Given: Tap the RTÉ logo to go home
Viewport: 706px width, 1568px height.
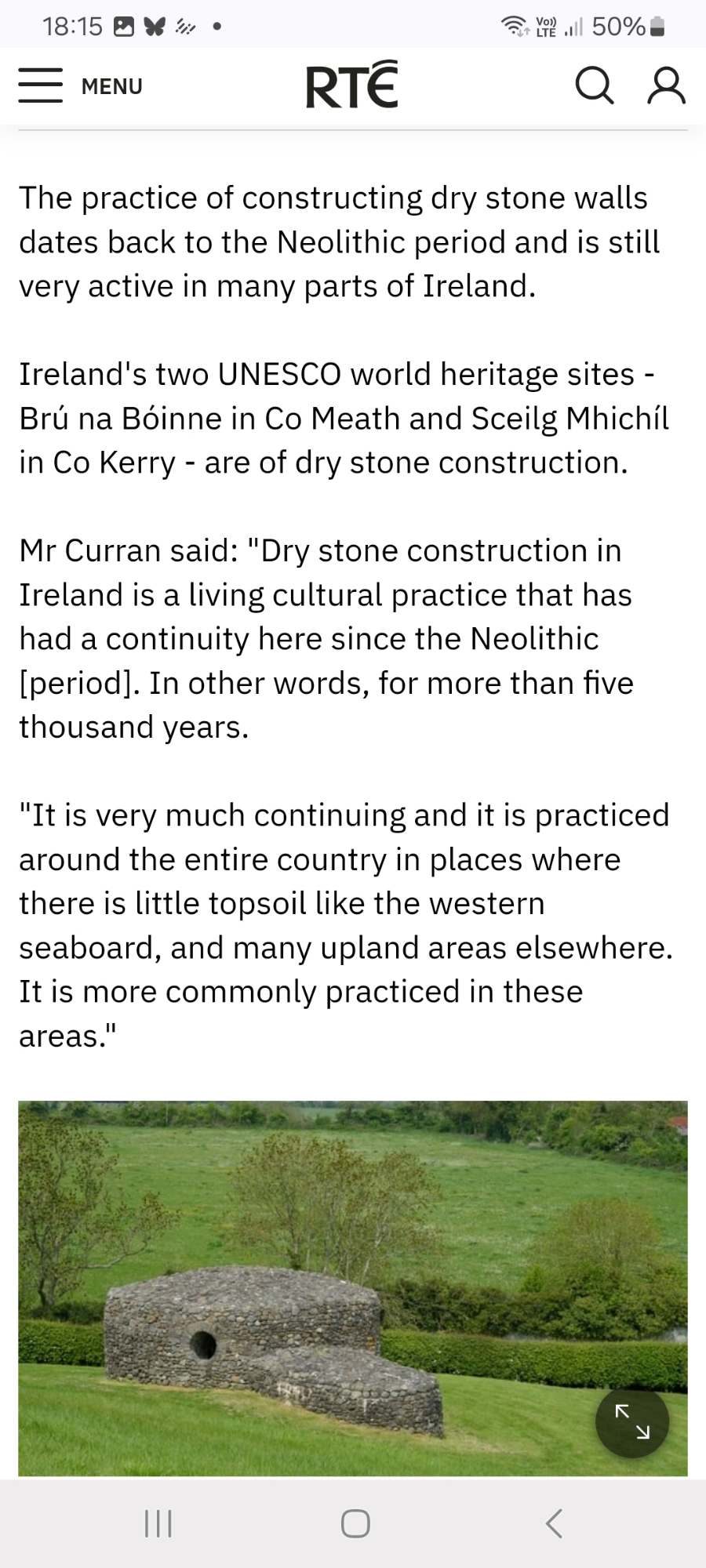Looking at the screenshot, I should [x=351, y=85].
